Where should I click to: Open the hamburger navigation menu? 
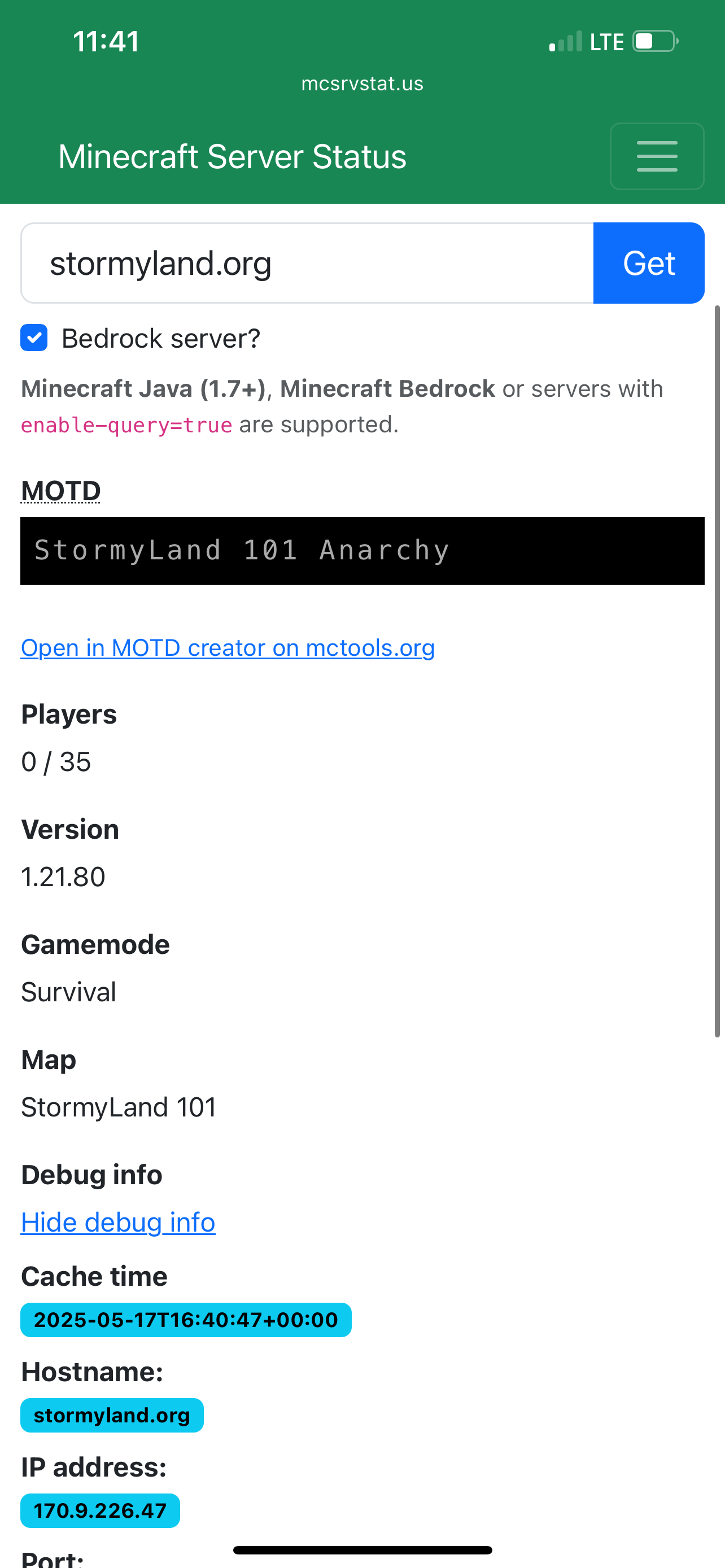pos(656,156)
